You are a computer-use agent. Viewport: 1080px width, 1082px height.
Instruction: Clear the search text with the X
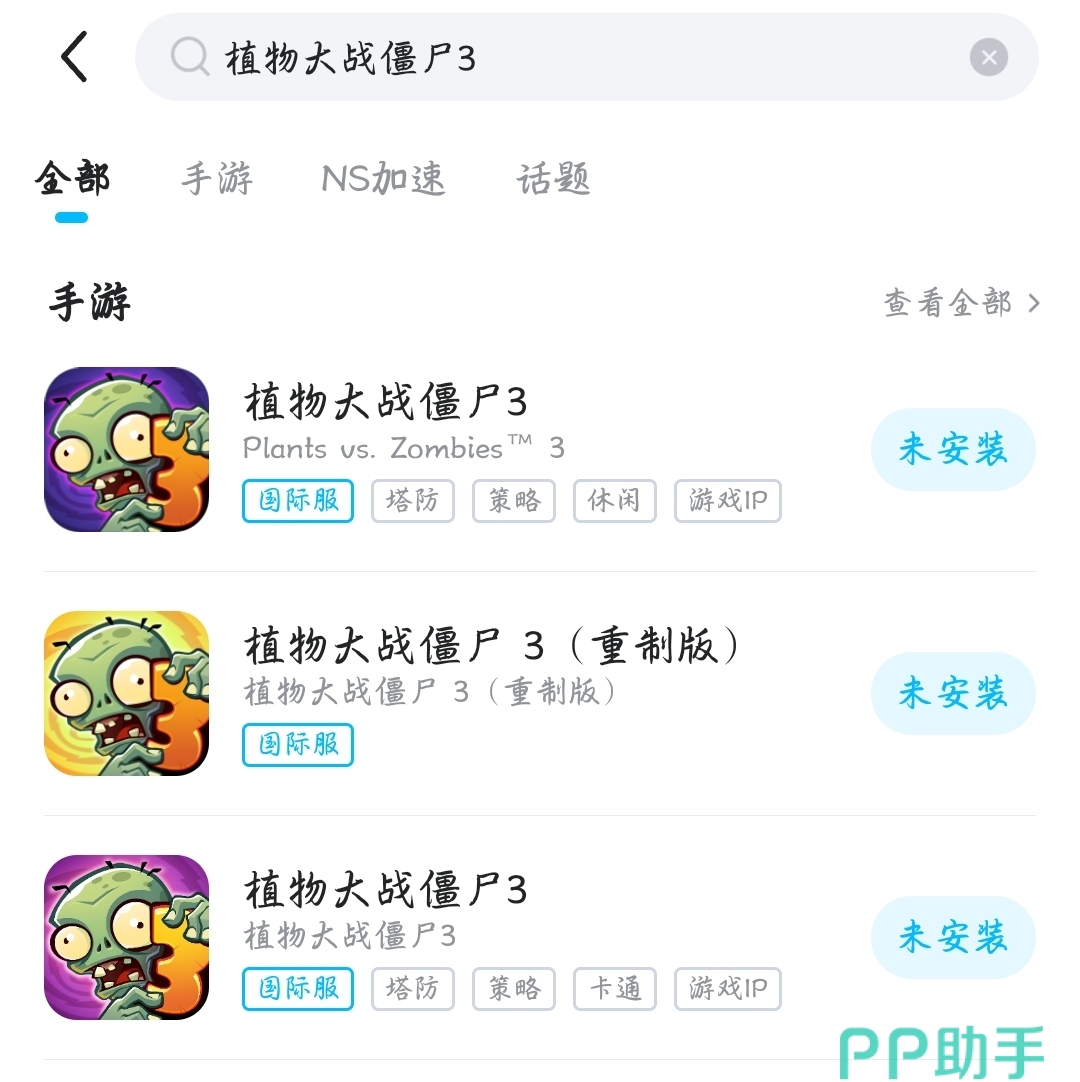click(x=988, y=57)
